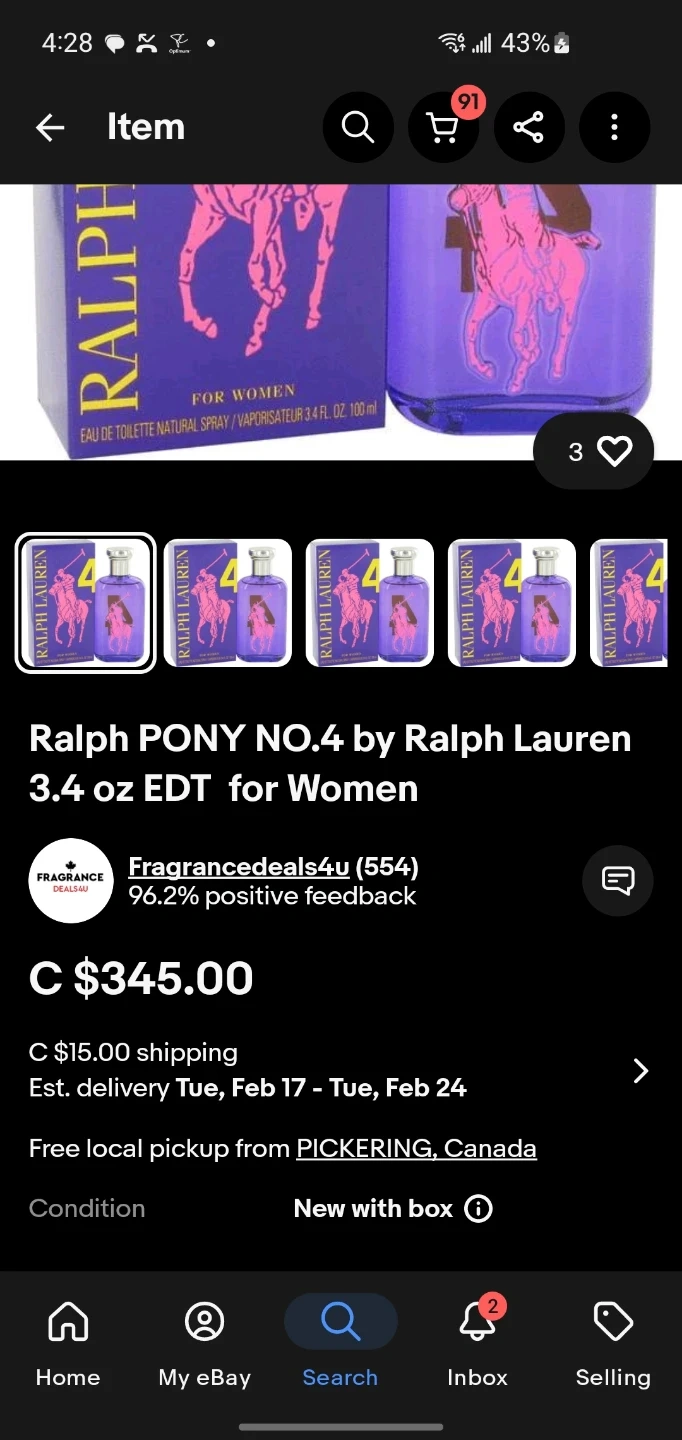Open search from the top bar
Viewport: 682px width, 1440px height.
358,127
